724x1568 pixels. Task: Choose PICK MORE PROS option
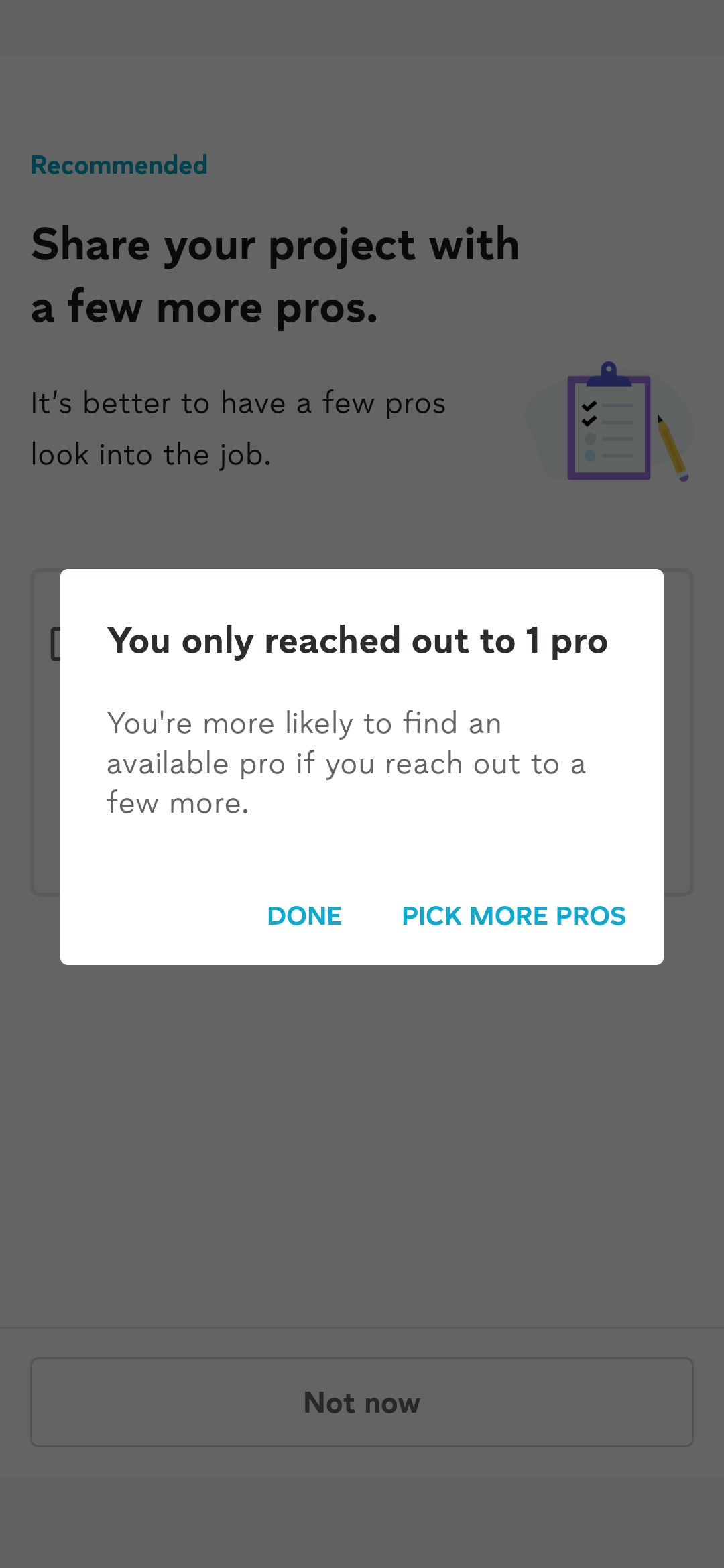pyautogui.click(x=514, y=916)
